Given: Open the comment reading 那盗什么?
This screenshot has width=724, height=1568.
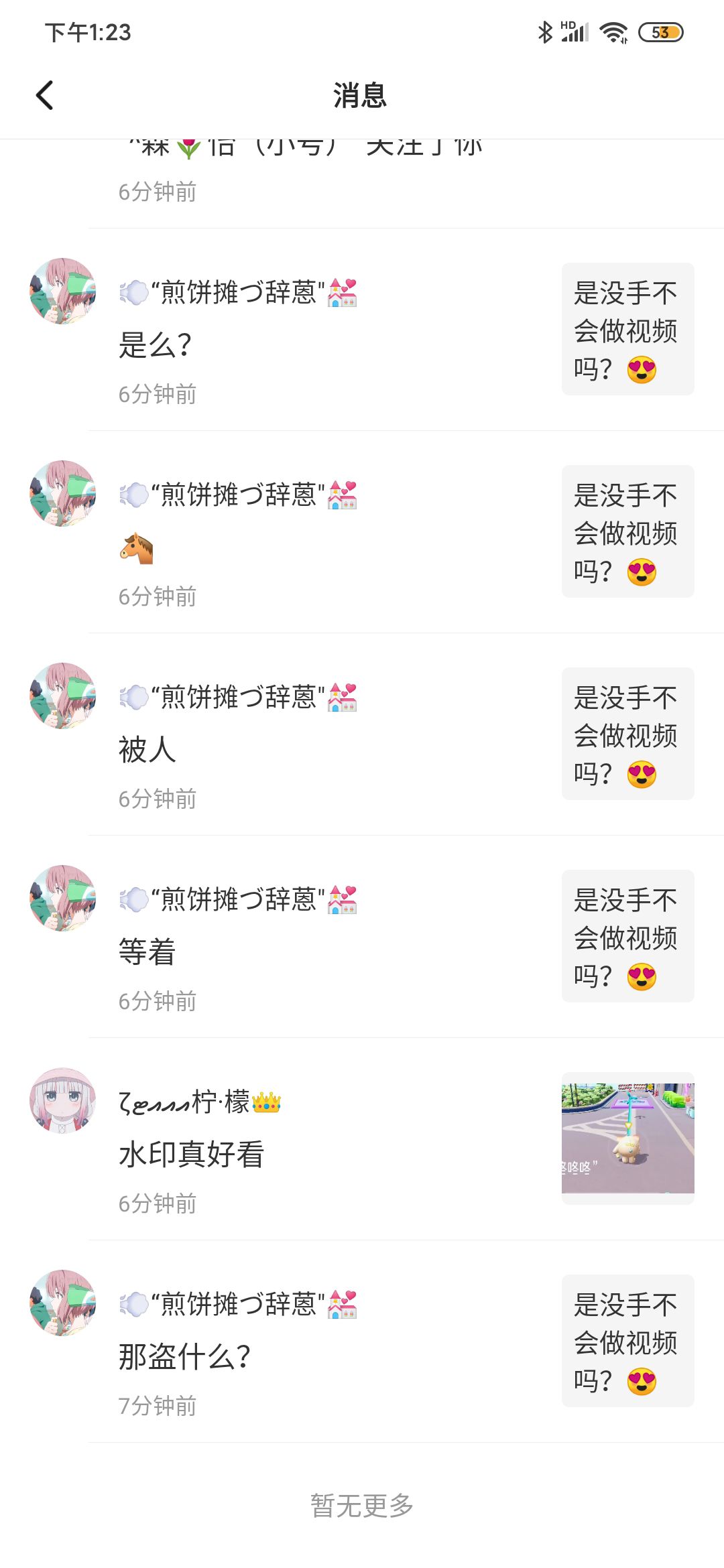Looking at the screenshot, I should [x=184, y=1357].
